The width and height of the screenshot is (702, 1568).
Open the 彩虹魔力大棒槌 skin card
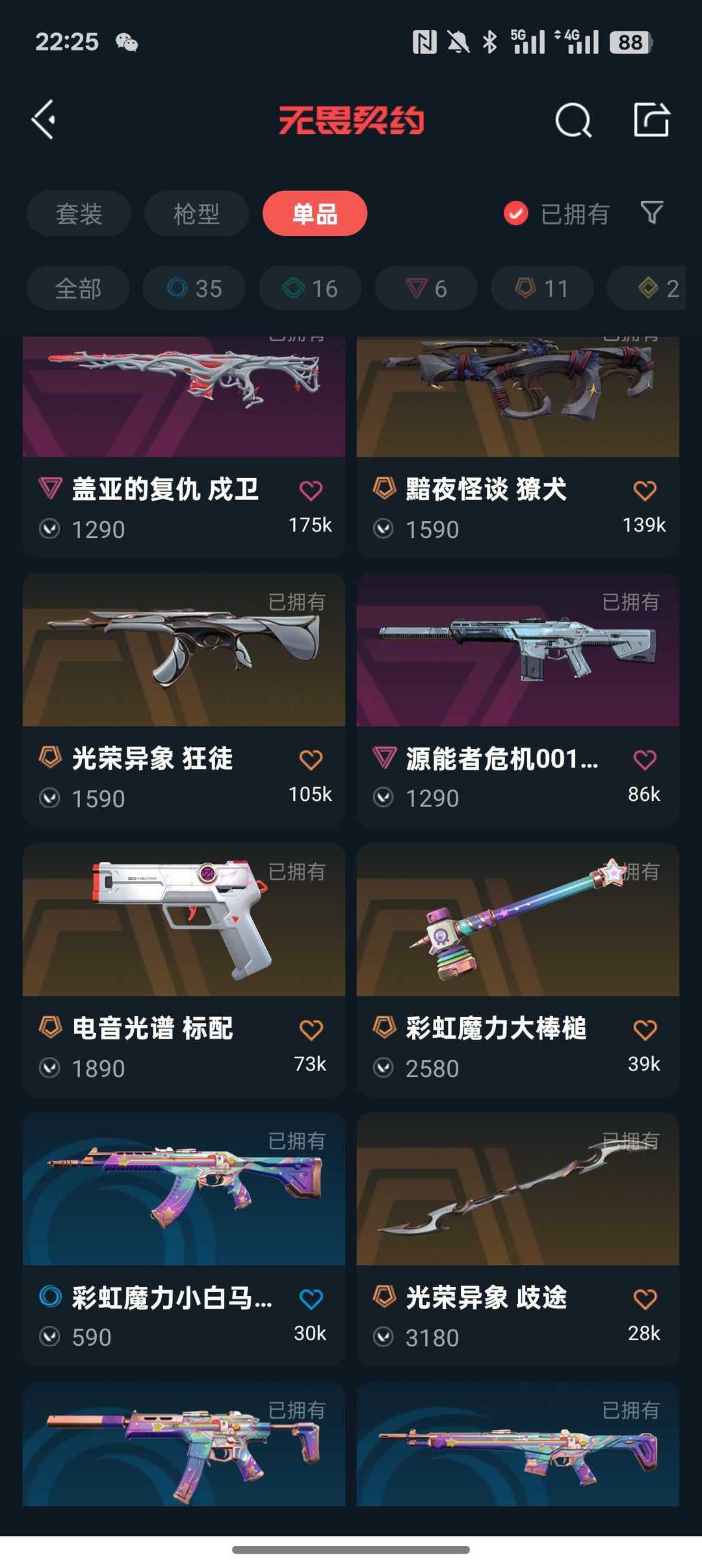pos(518,970)
